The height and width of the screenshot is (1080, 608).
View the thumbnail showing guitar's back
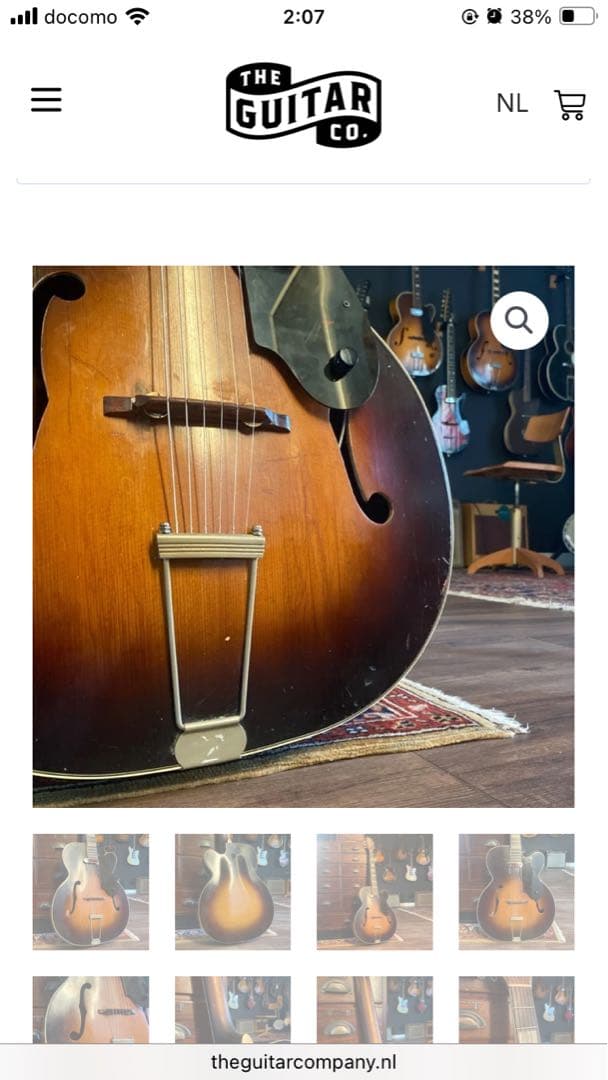[x=233, y=891]
